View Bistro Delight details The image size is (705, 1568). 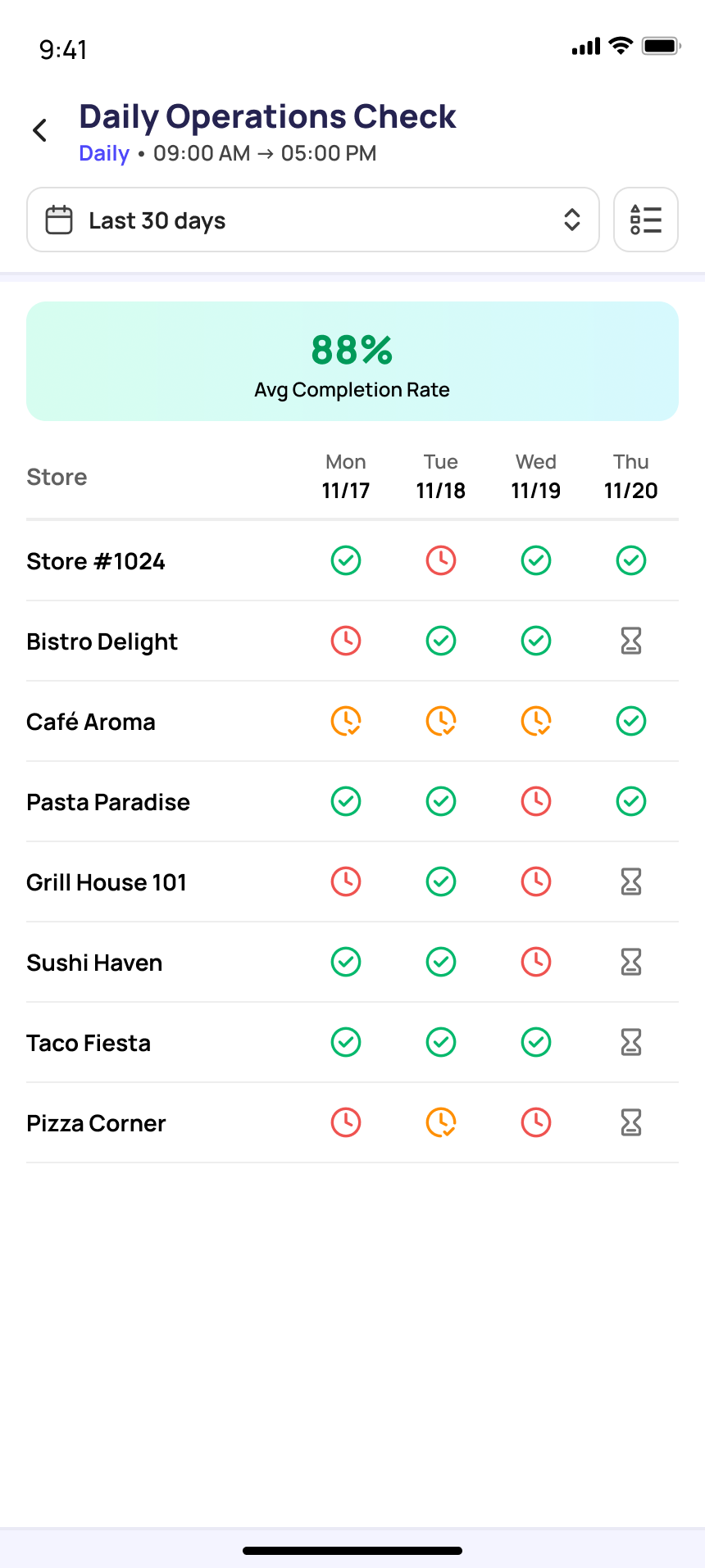pos(102,641)
